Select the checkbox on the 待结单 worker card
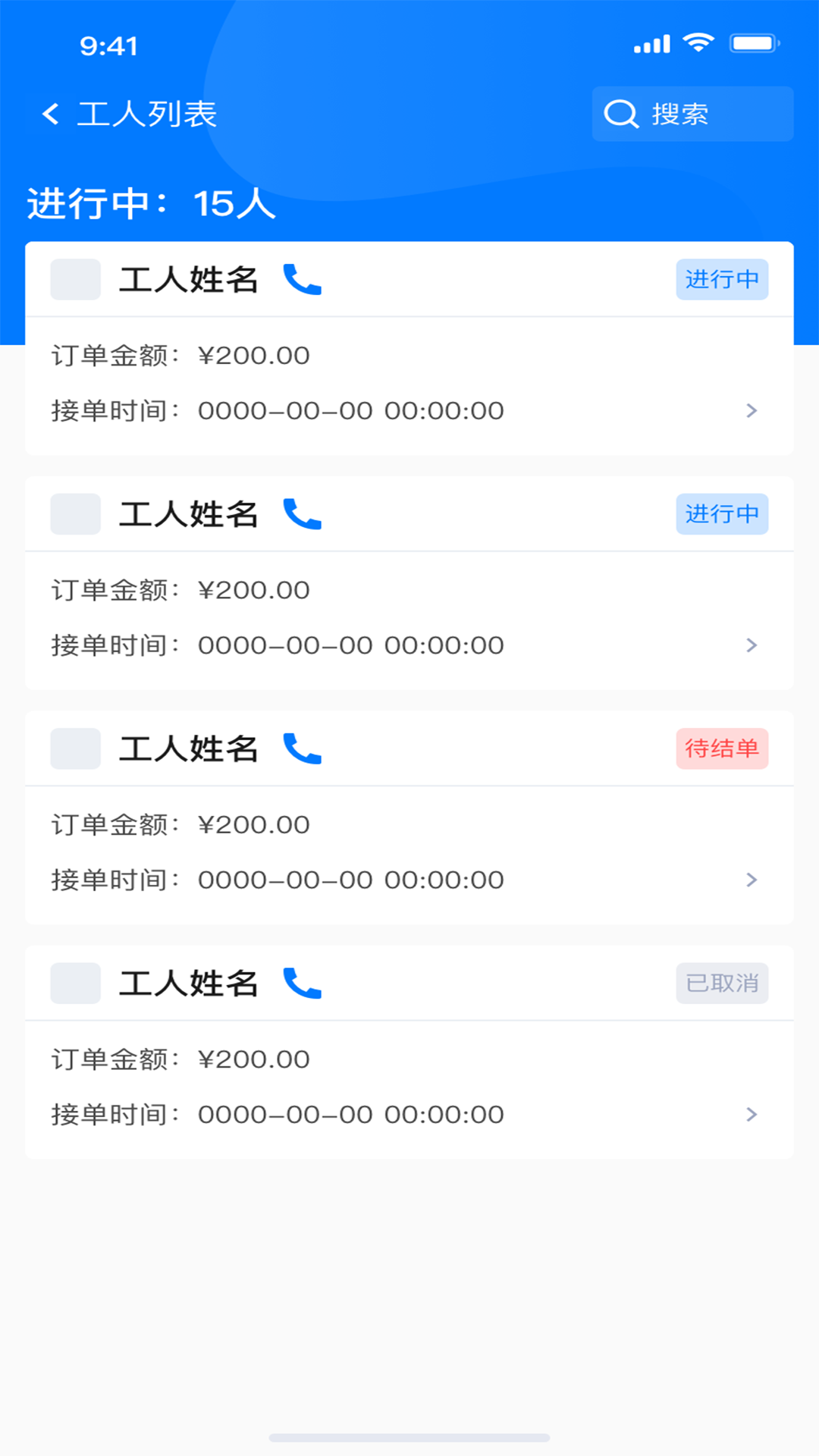Image resolution: width=819 pixels, height=1456 pixels. pos(75,749)
